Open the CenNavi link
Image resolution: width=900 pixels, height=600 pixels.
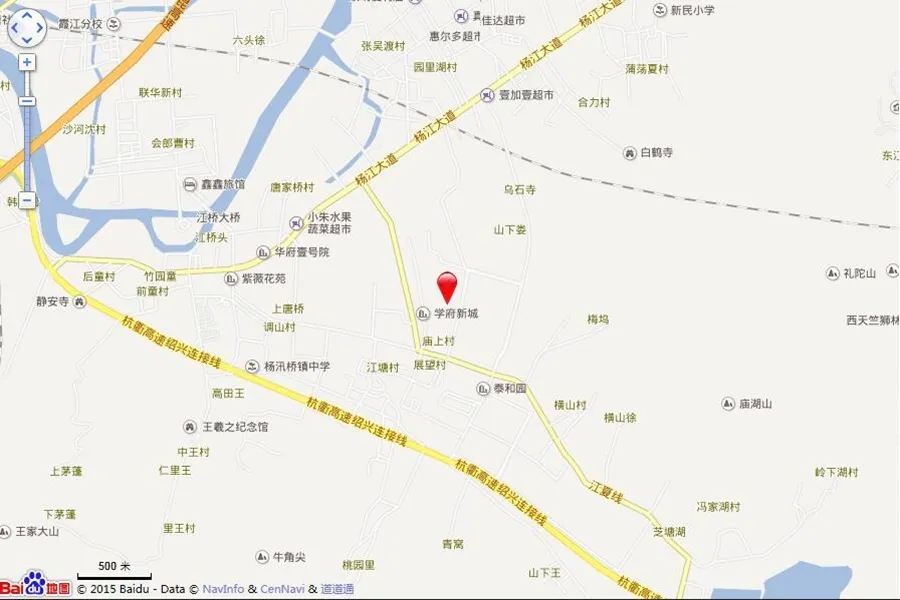[282, 589]
